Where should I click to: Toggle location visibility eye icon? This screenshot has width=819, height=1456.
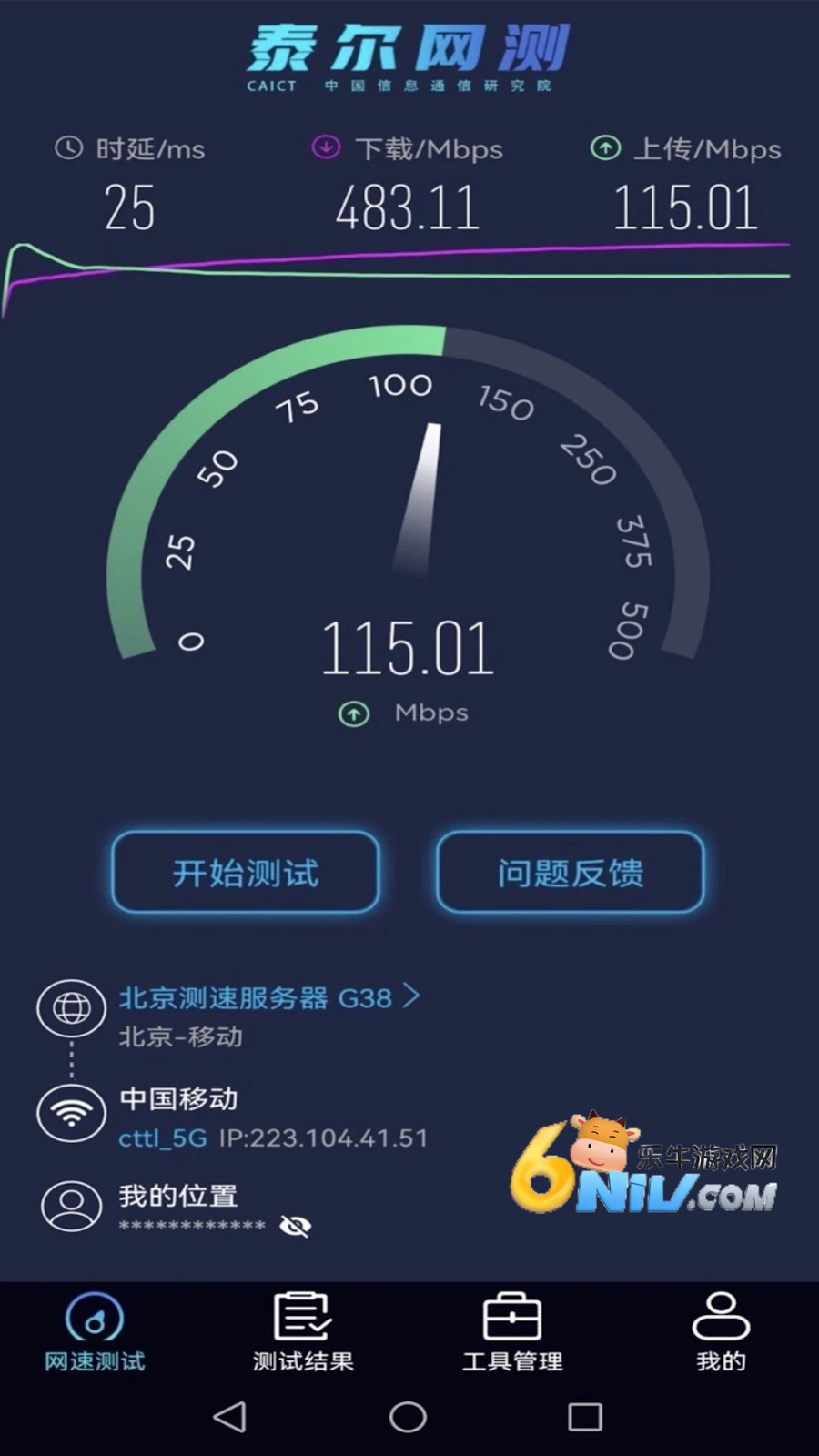click(296, 1226)
